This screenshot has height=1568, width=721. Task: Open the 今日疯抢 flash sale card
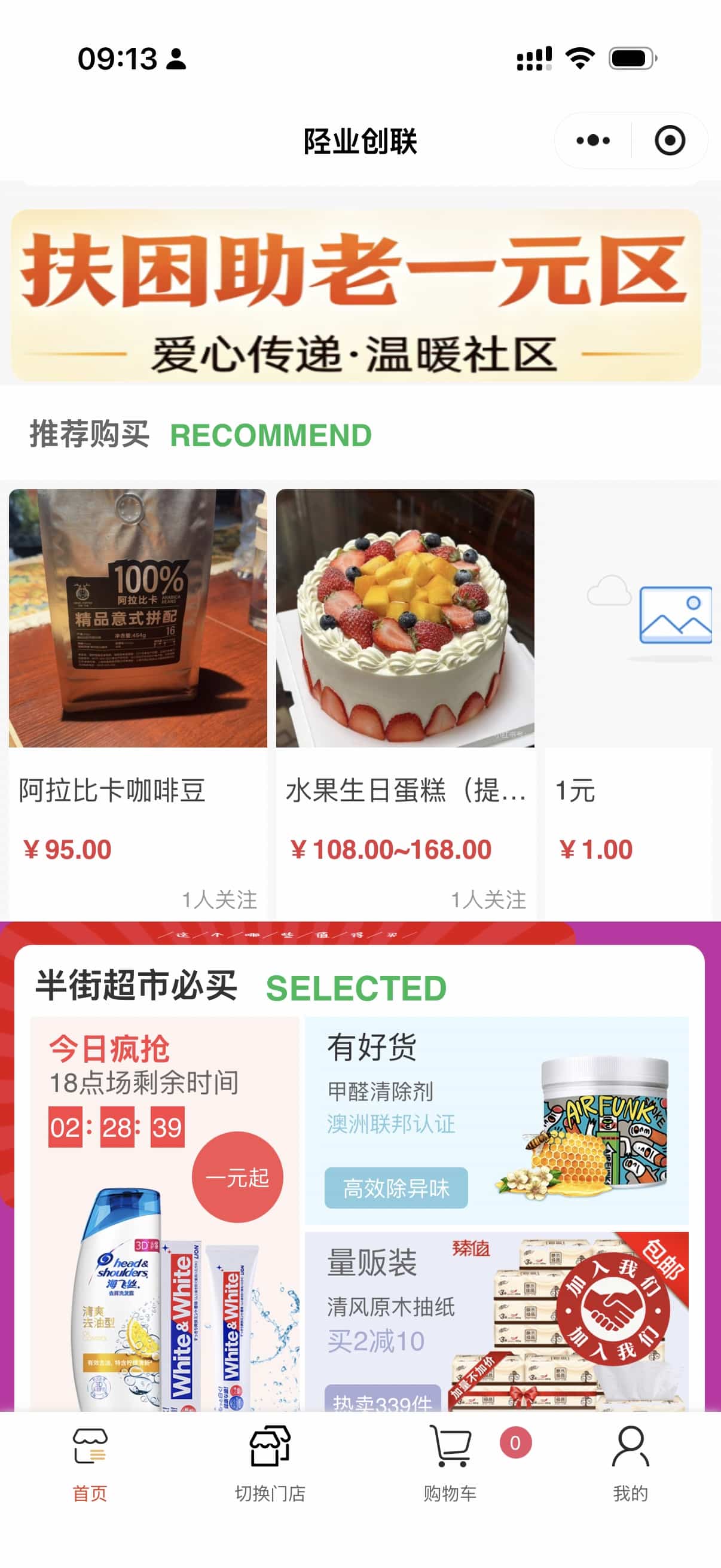click(x=164, y=1212)
